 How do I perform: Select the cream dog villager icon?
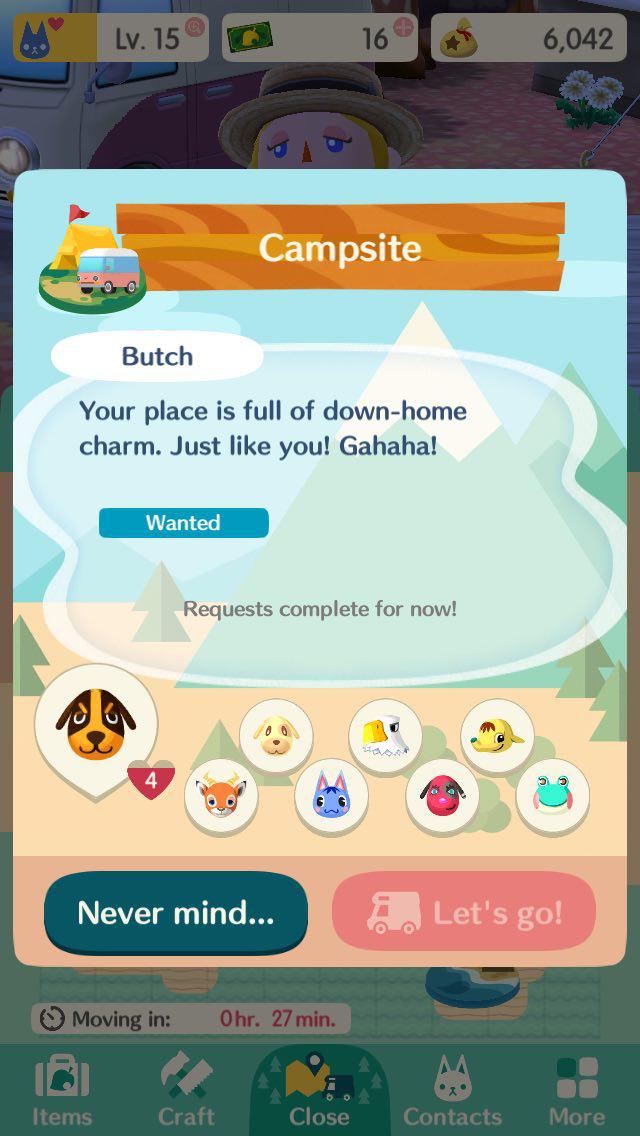(275, 737)
